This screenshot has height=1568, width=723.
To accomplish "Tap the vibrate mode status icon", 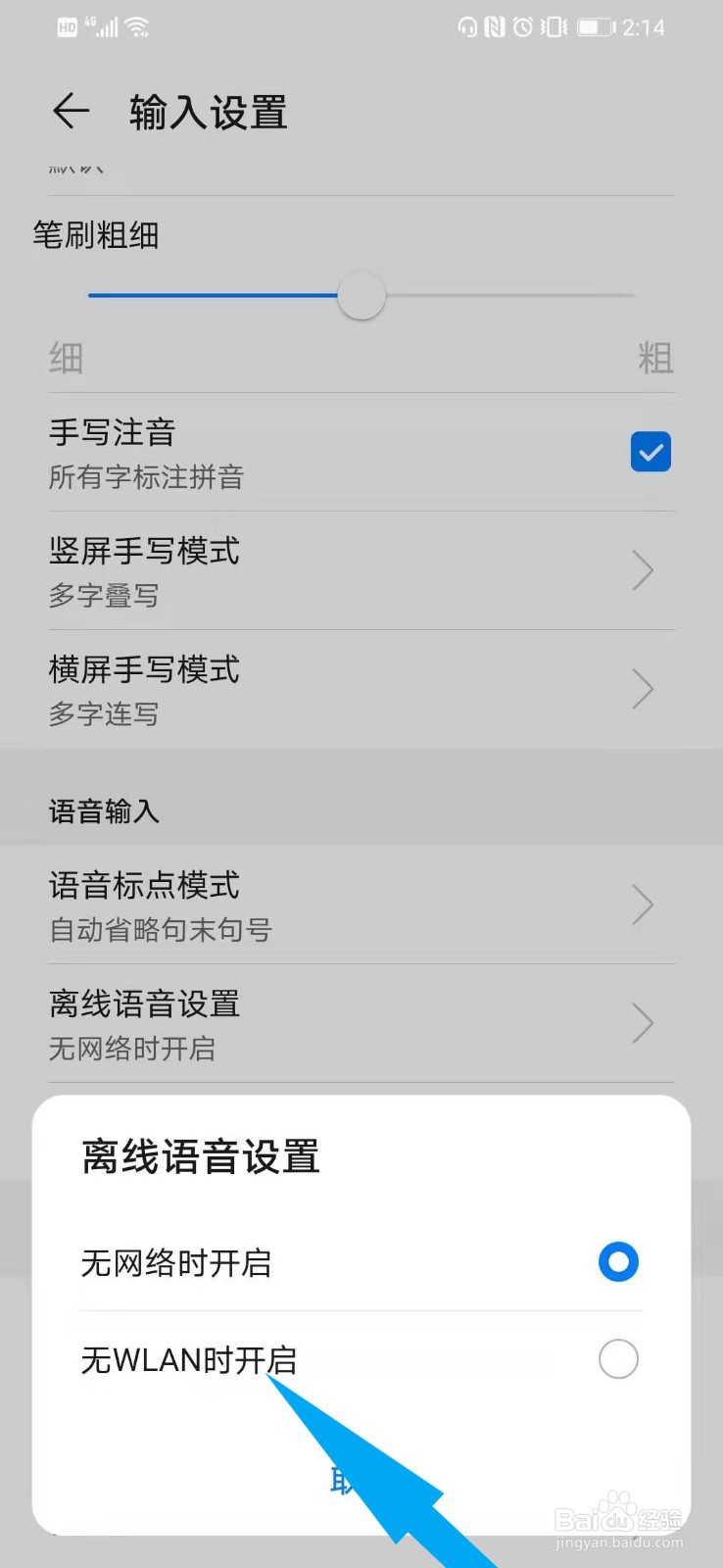I will pos(554,26).
